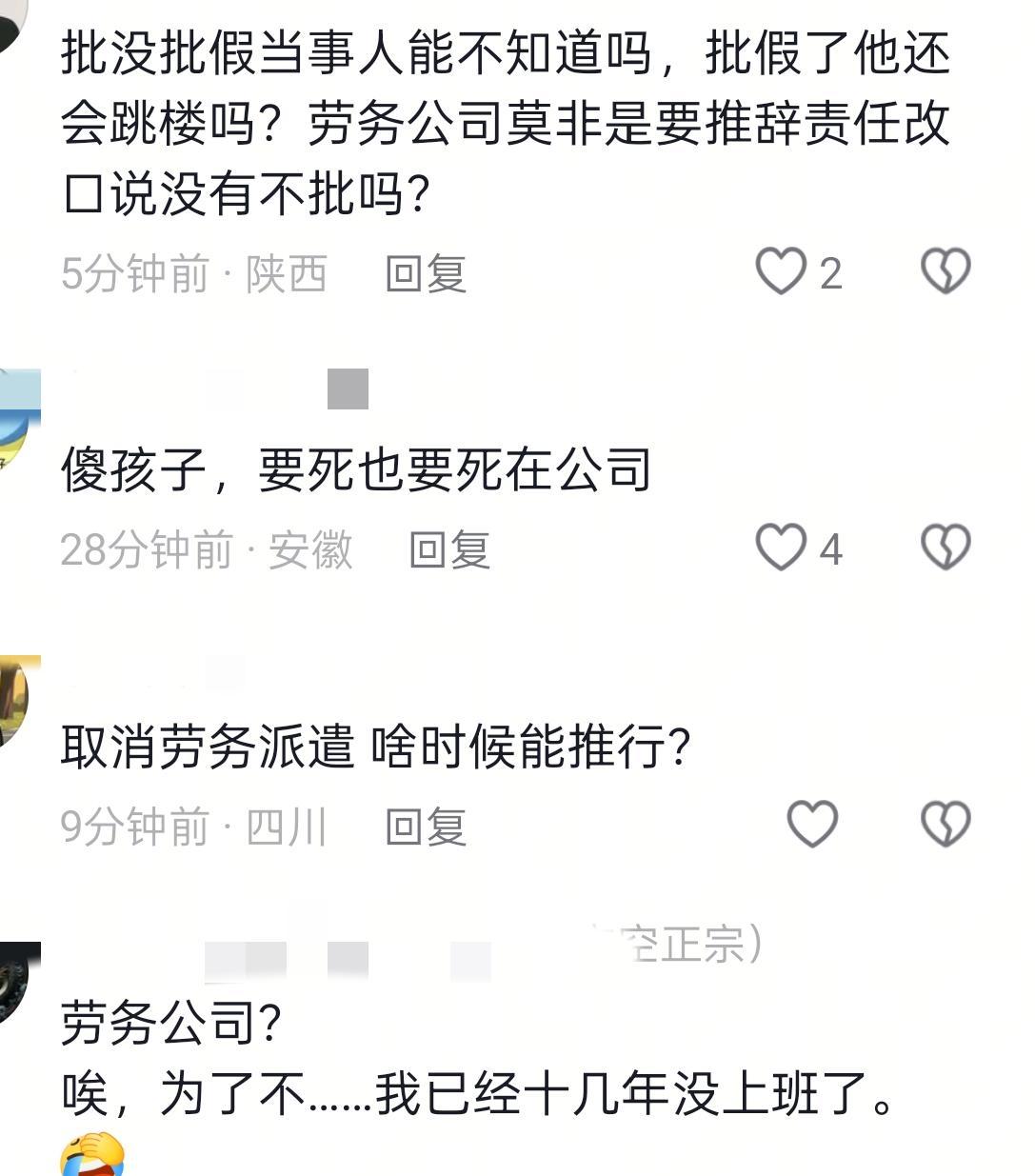
Task: Like the comment about 取消劳务派遣
Action: (x=812, y=825)
